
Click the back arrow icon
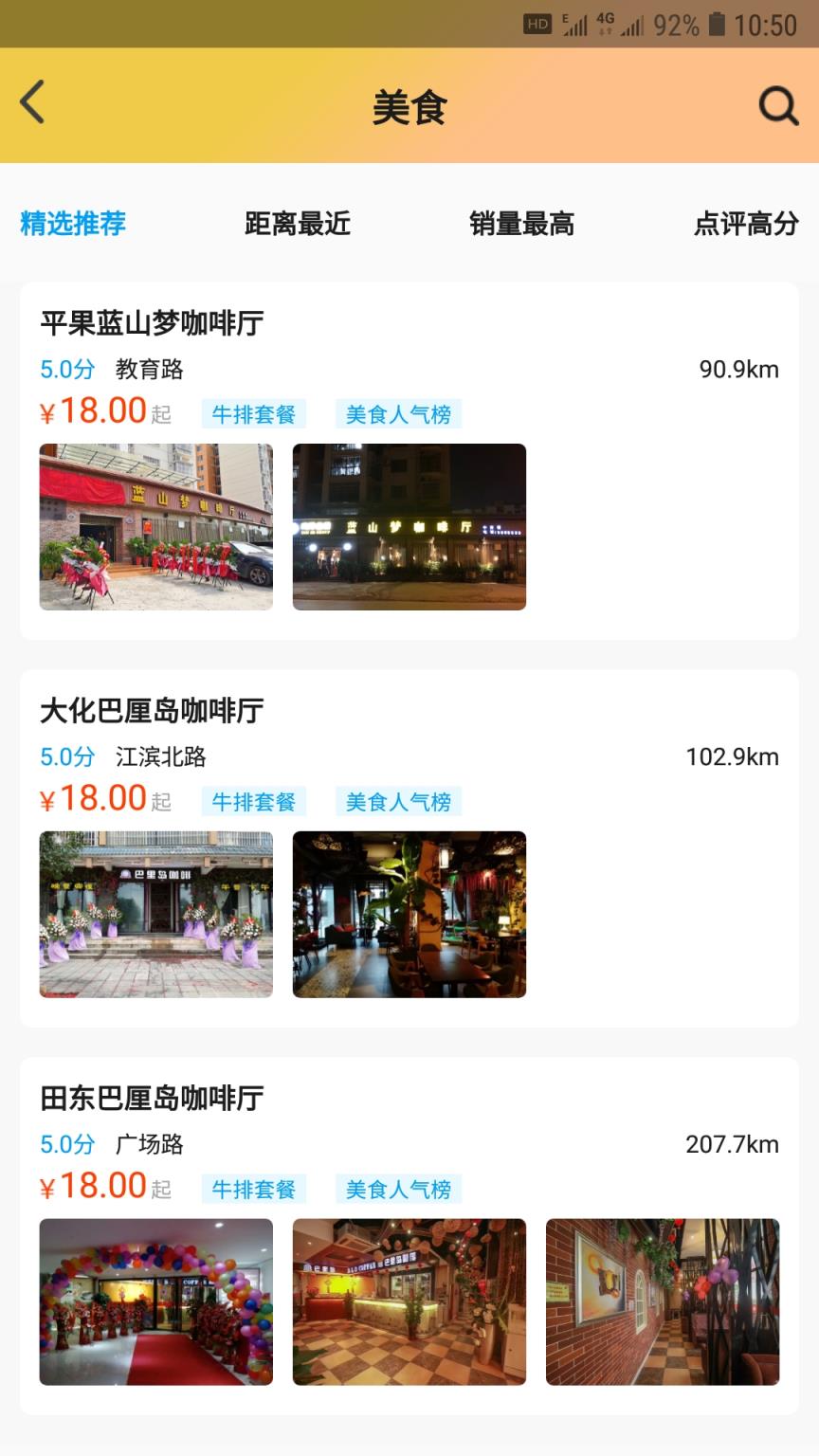(32, 102)
